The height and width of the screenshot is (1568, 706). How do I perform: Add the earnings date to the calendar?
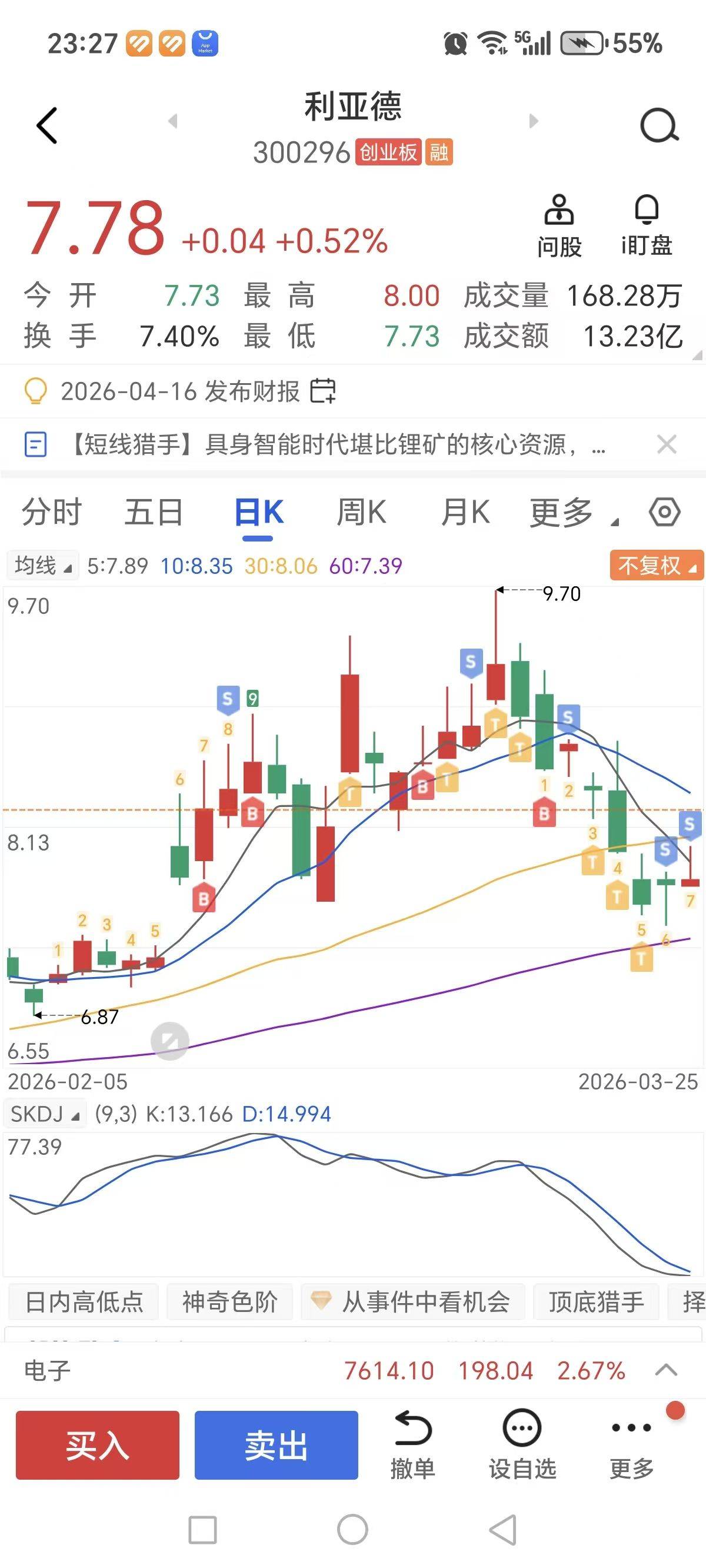tap(322, 391)
